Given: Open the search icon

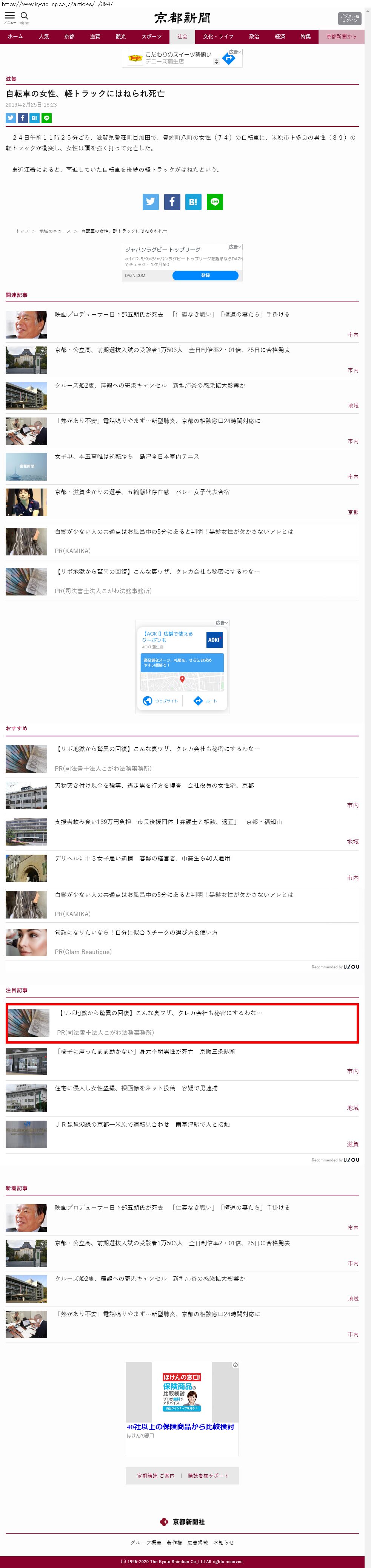Looking at the screenshot, I should pos(24,16).
